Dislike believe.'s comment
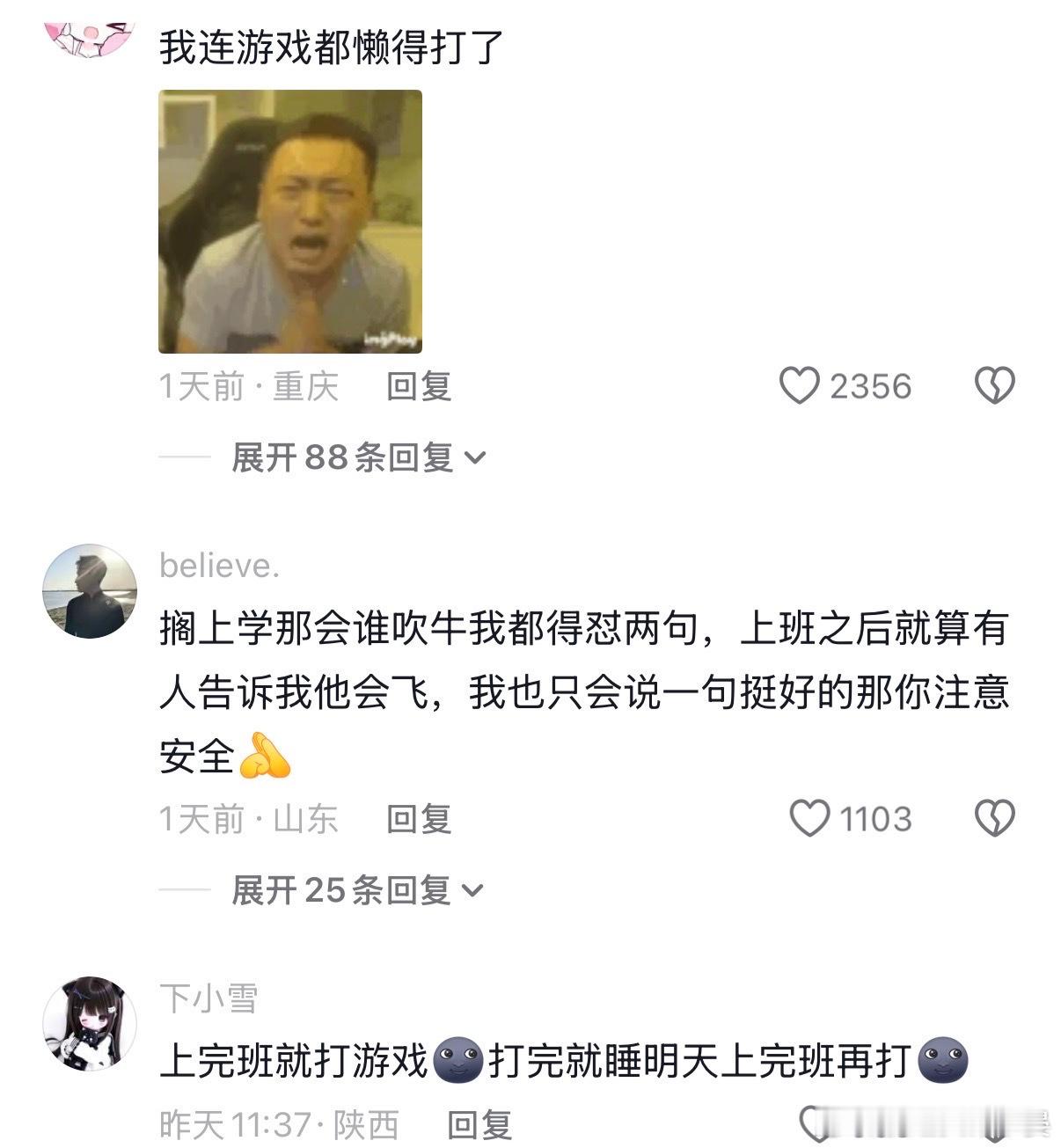The image size is (1061, 1148). click(994, 818)
